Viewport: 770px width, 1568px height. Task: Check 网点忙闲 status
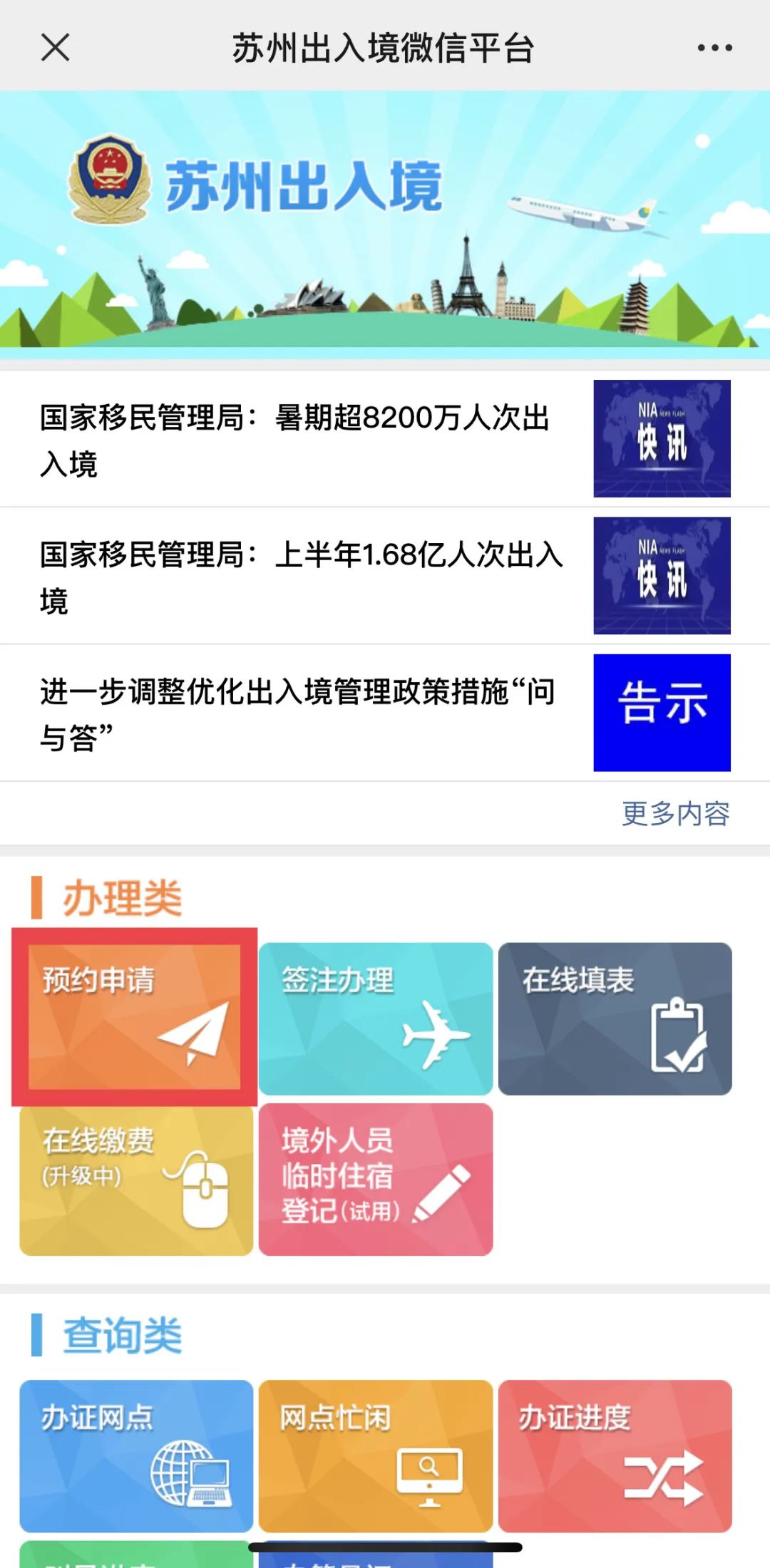click(376, 1455)
